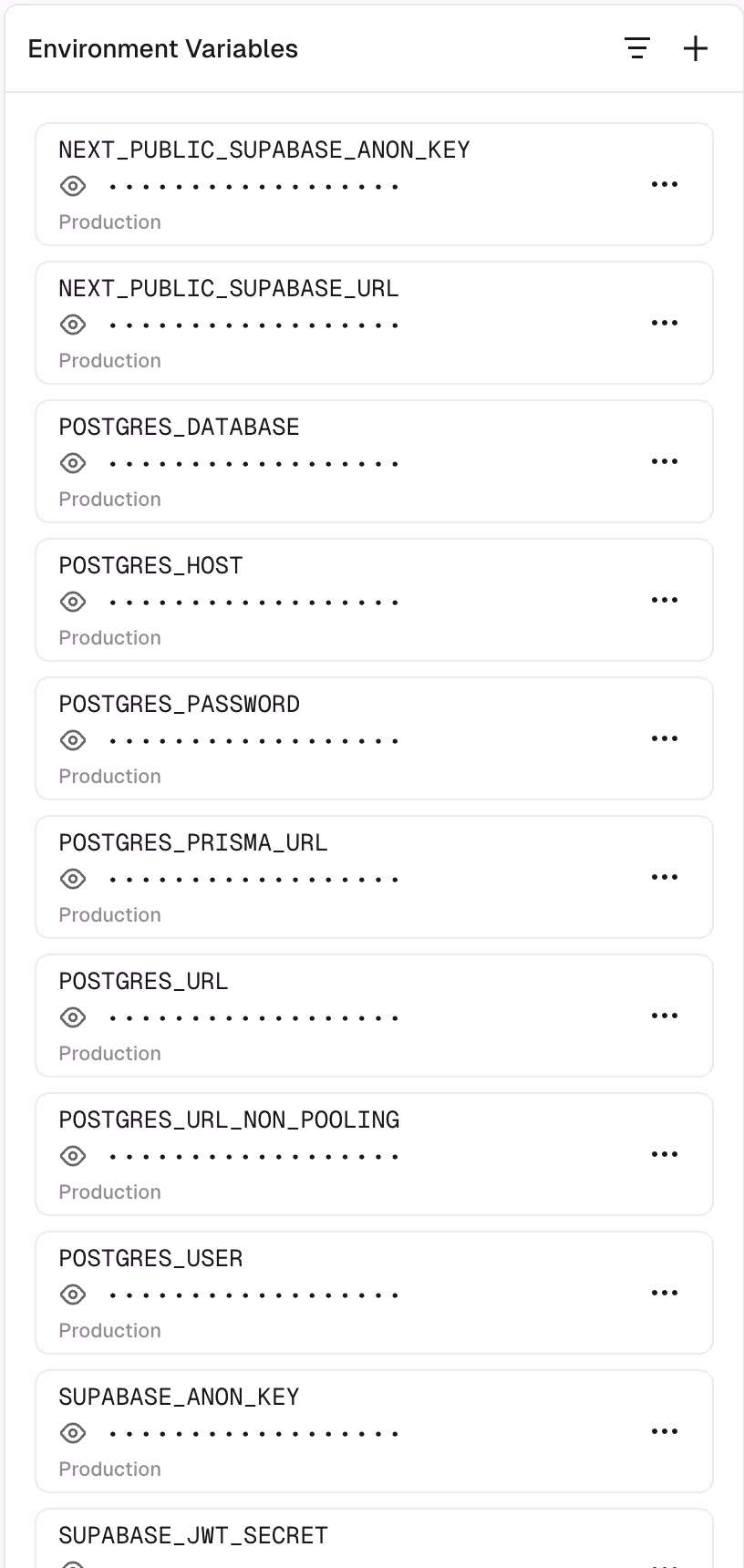
Task: Open the overflow menu for POSTGRES_USER
Action: click(x=665, y=1293)
